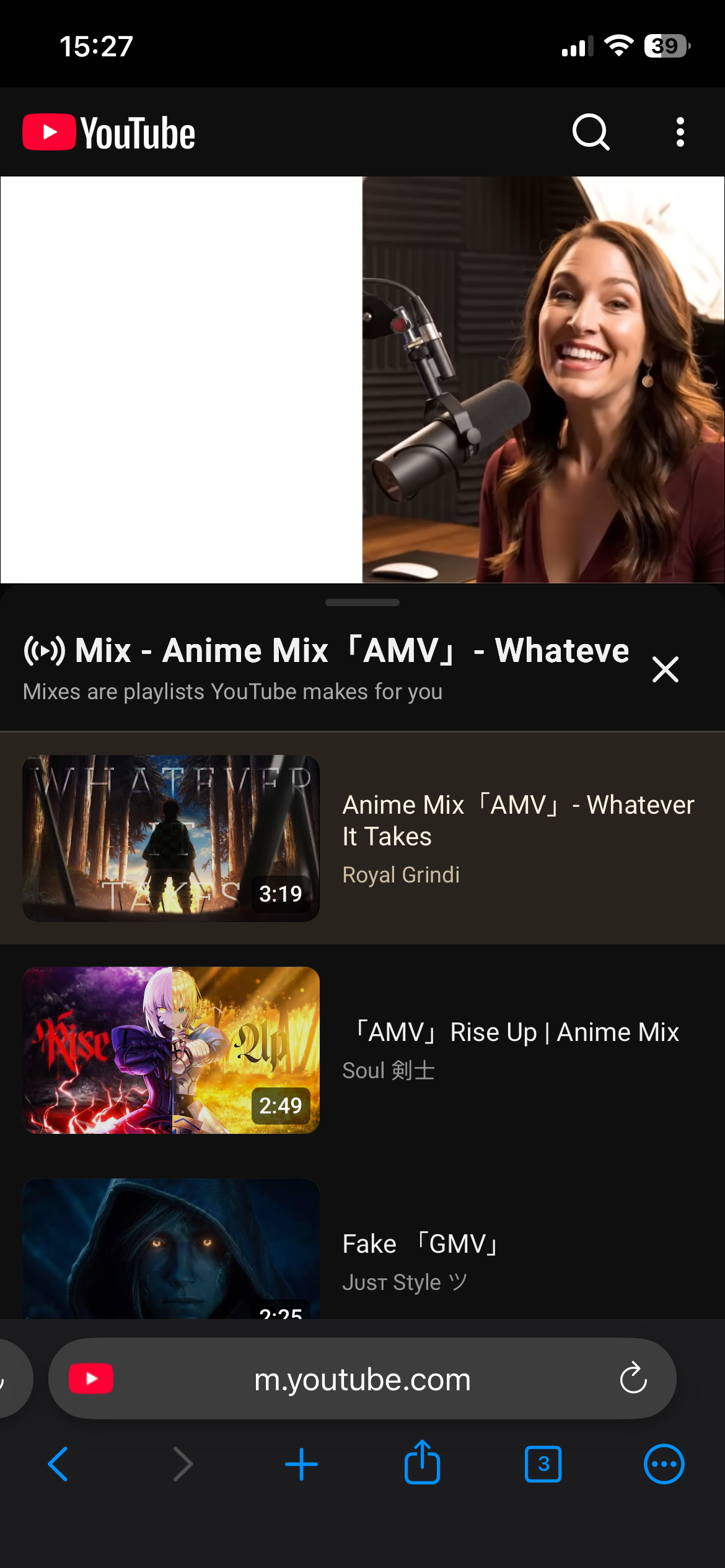This screenshot has width=725, height=1568.
Task: Reload the page
Action: (633, 1379)
